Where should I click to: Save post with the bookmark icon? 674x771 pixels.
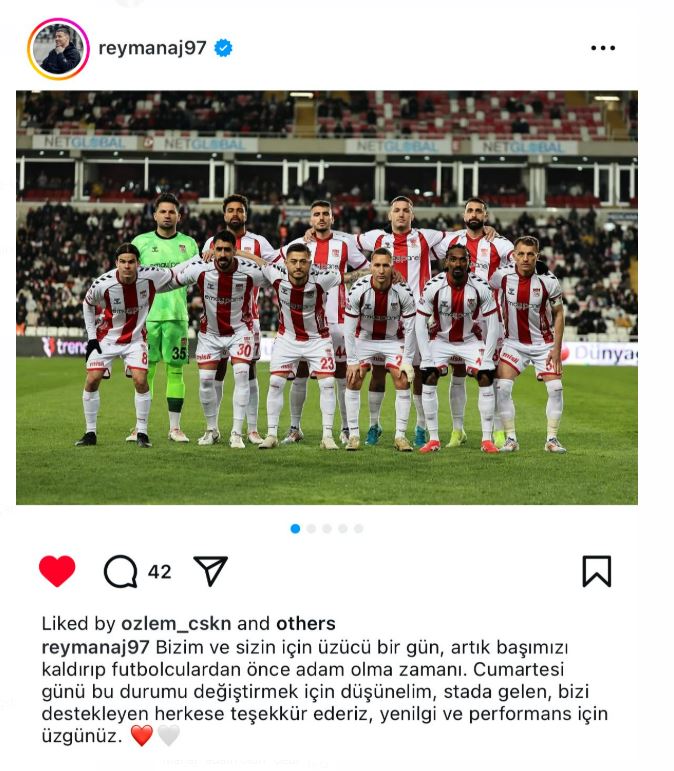(x=596, y=571)
